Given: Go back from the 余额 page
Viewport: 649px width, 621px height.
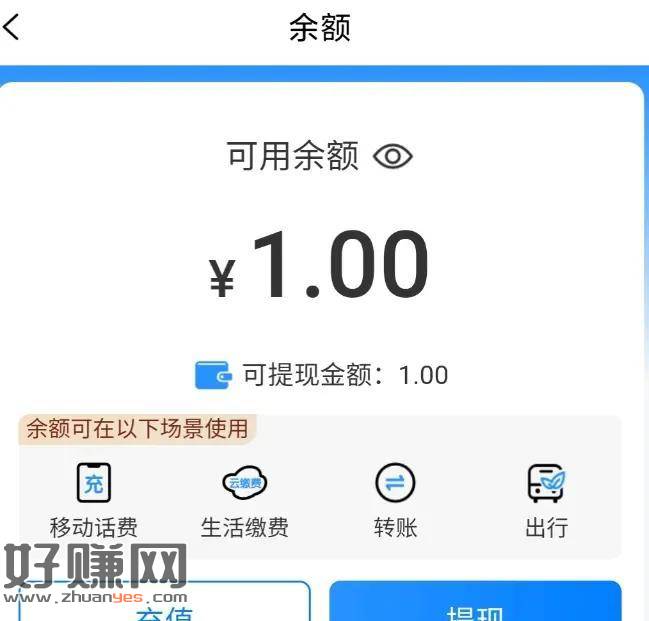Looking at the screenshot, I should [12, 27].
